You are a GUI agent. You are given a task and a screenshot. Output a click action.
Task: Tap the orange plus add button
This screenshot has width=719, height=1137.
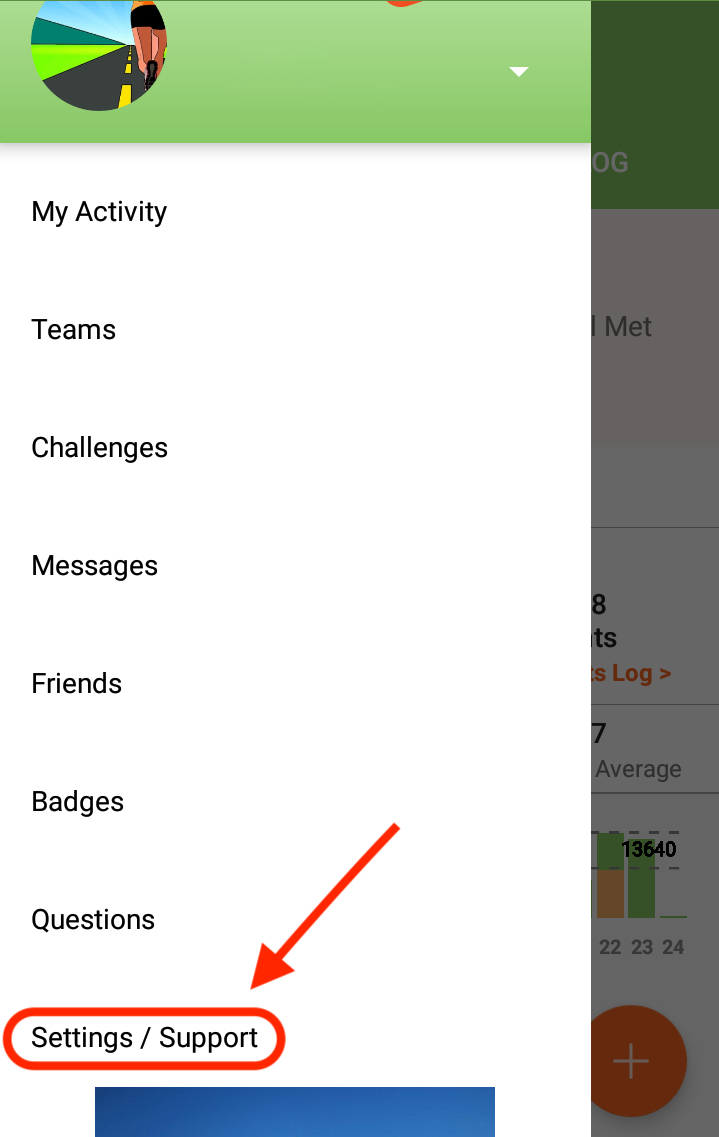(x=631, y=1061)
